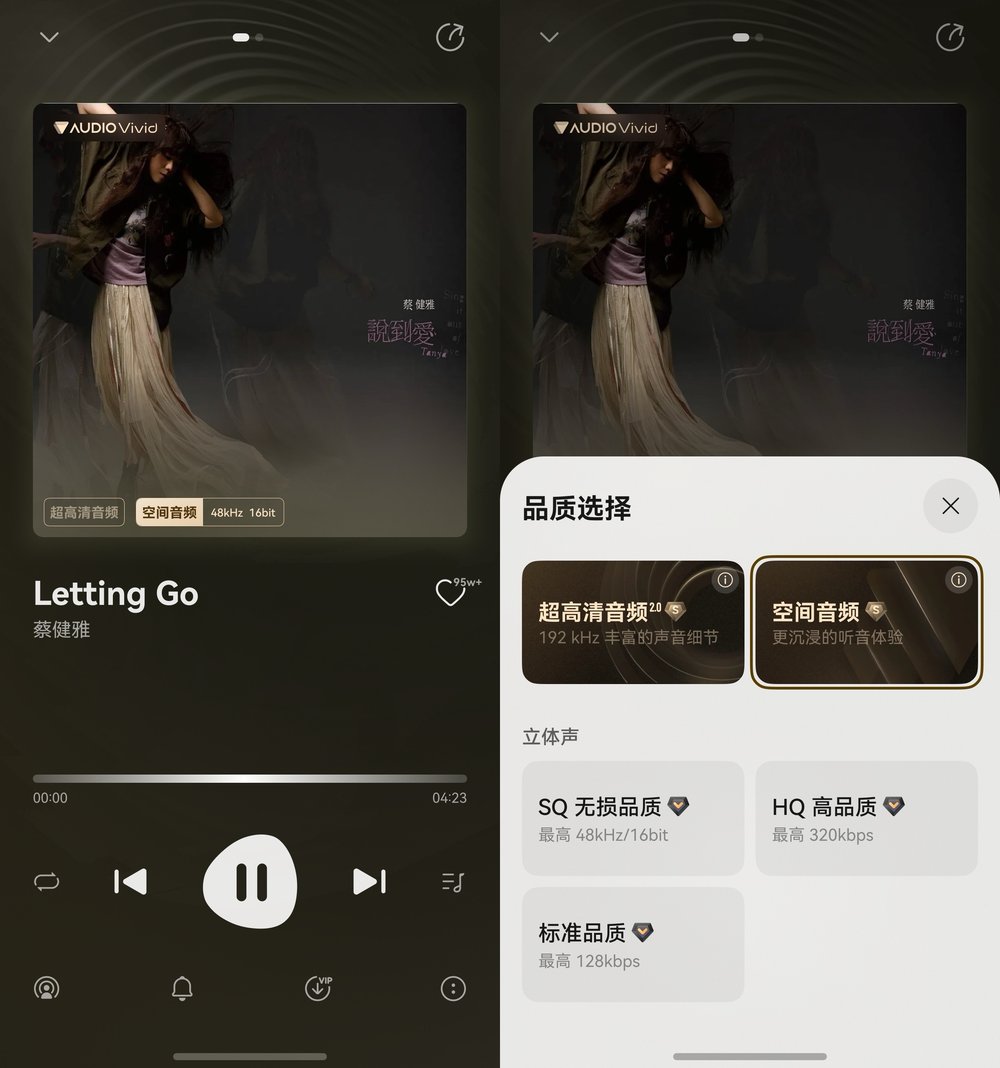Screen dimensions: 1000x1068
Task: Open more options via three-dot icon
Action: click(x=452, y=988)
